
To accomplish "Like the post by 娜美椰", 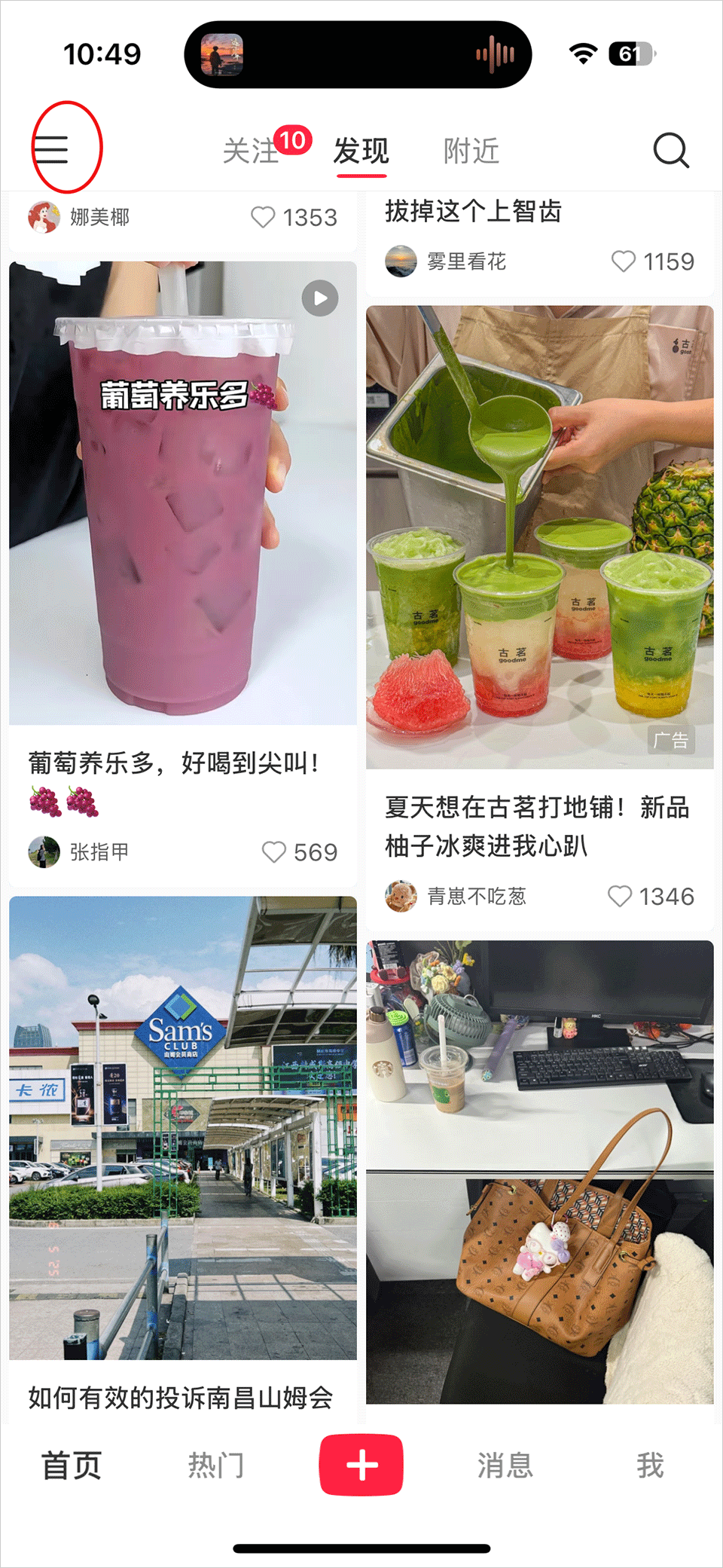I will (263, 218).
